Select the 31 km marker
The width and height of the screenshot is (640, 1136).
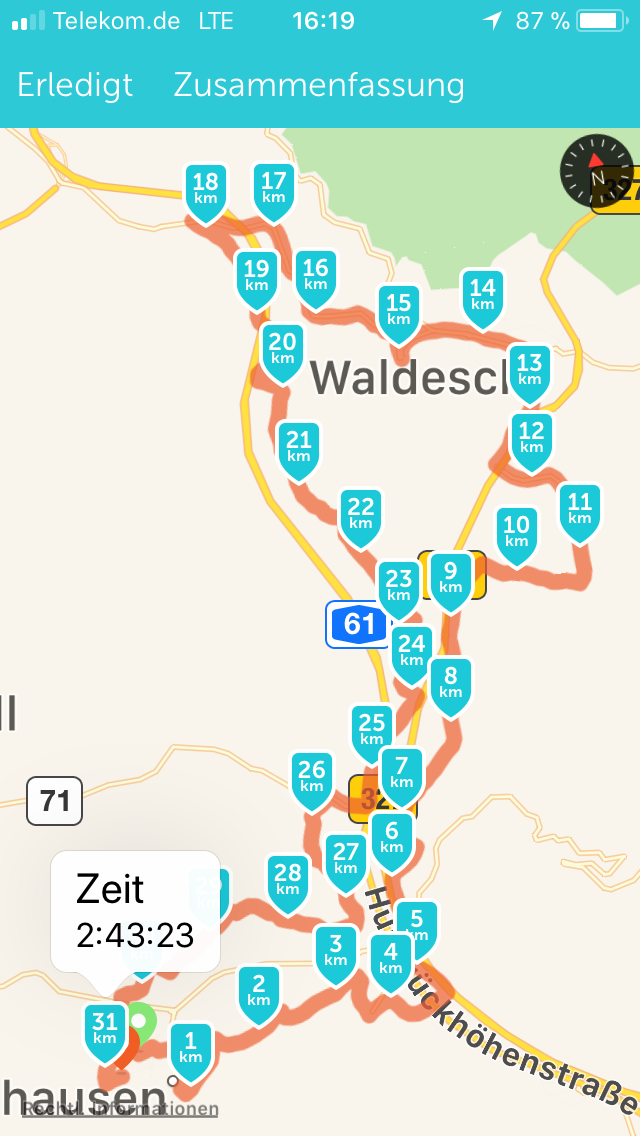click(105, 1028)
